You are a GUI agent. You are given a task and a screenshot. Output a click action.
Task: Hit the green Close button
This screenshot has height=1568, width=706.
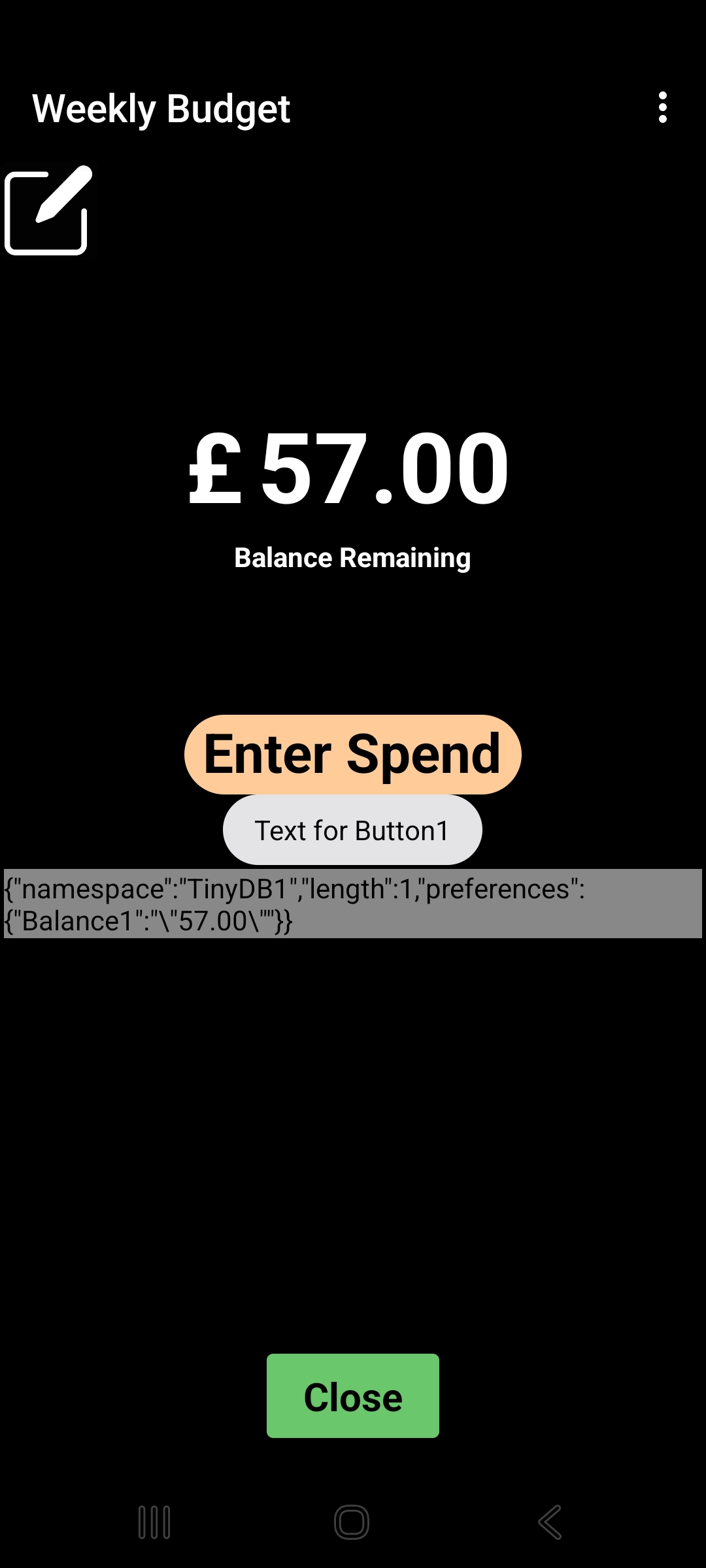352,1396
